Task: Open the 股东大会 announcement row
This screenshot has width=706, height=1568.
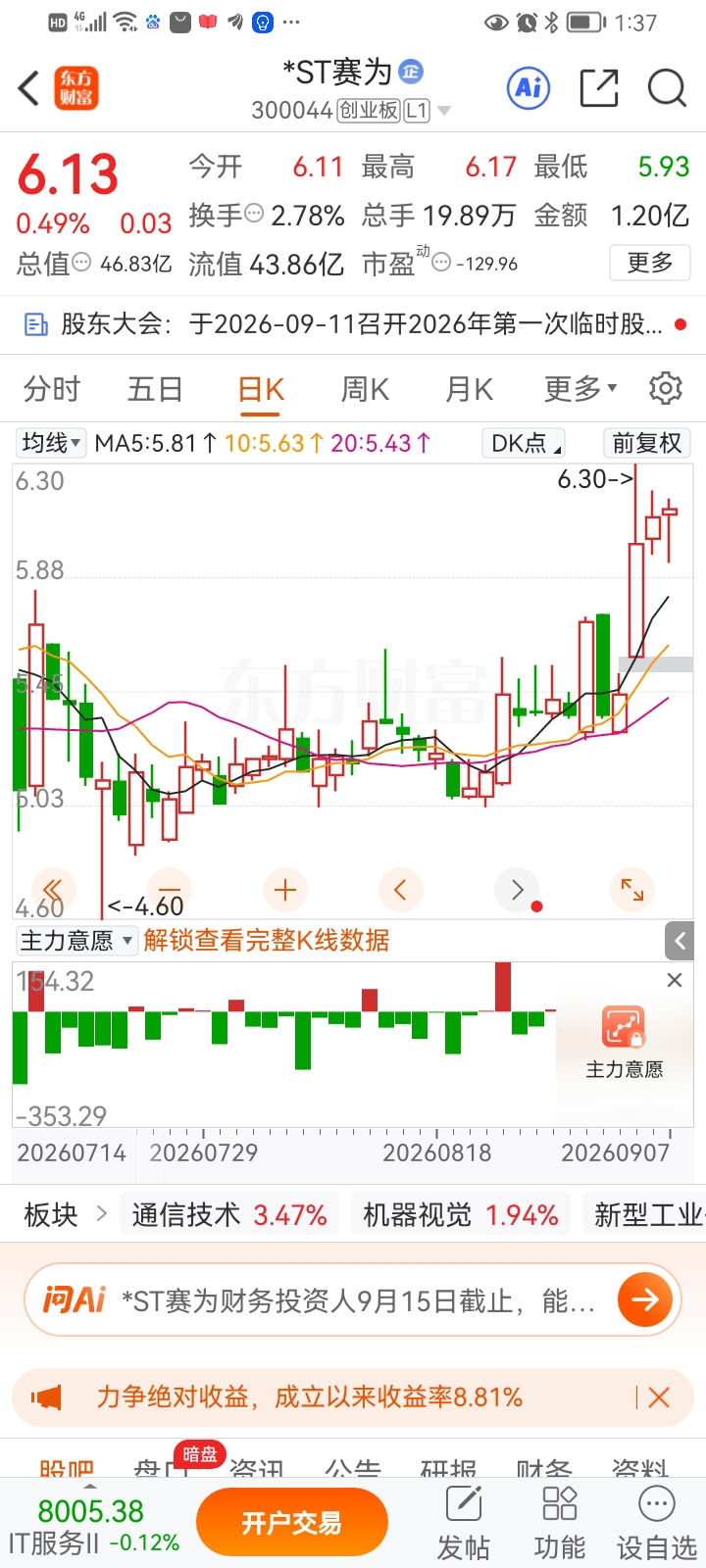Action: tap(353, 323)
